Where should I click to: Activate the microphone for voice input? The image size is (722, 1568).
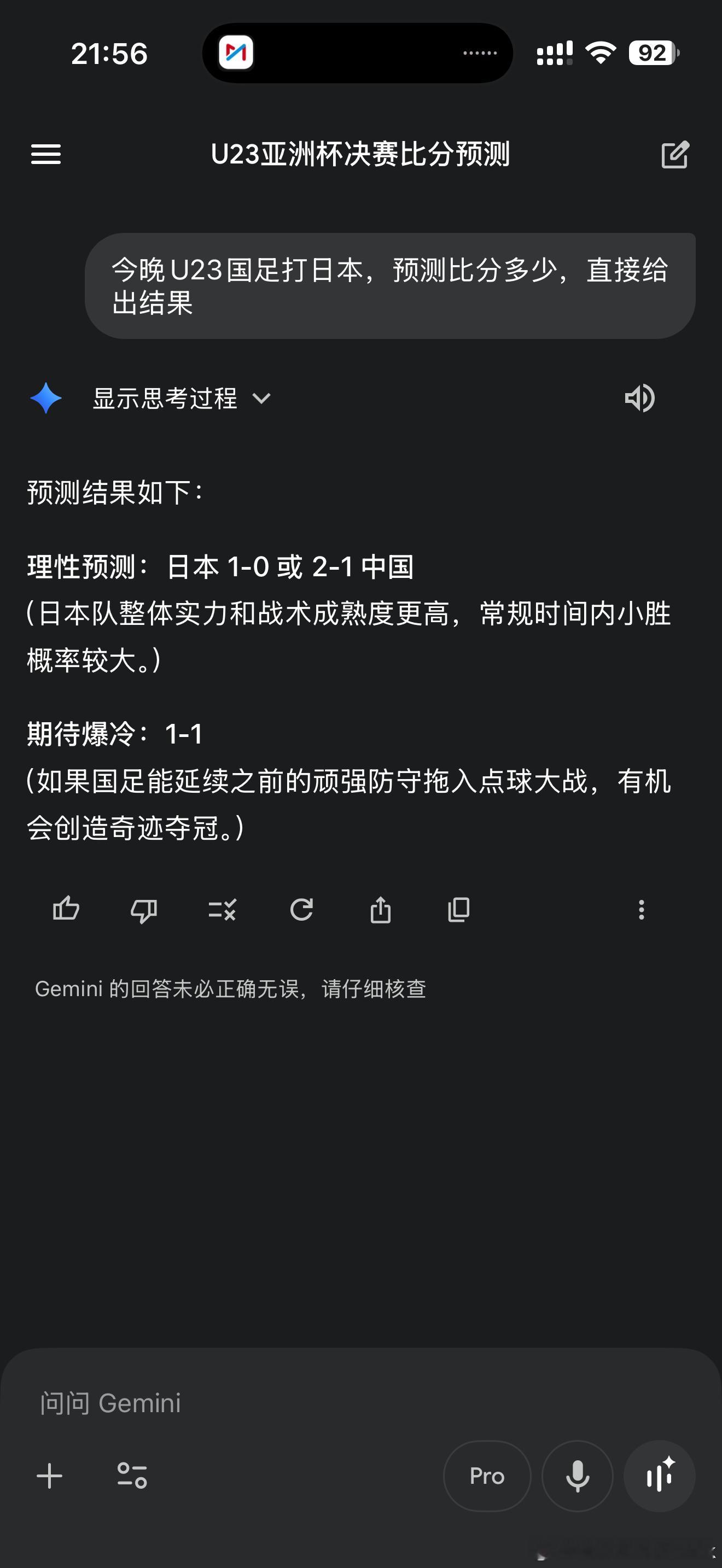pos(577,1476)
